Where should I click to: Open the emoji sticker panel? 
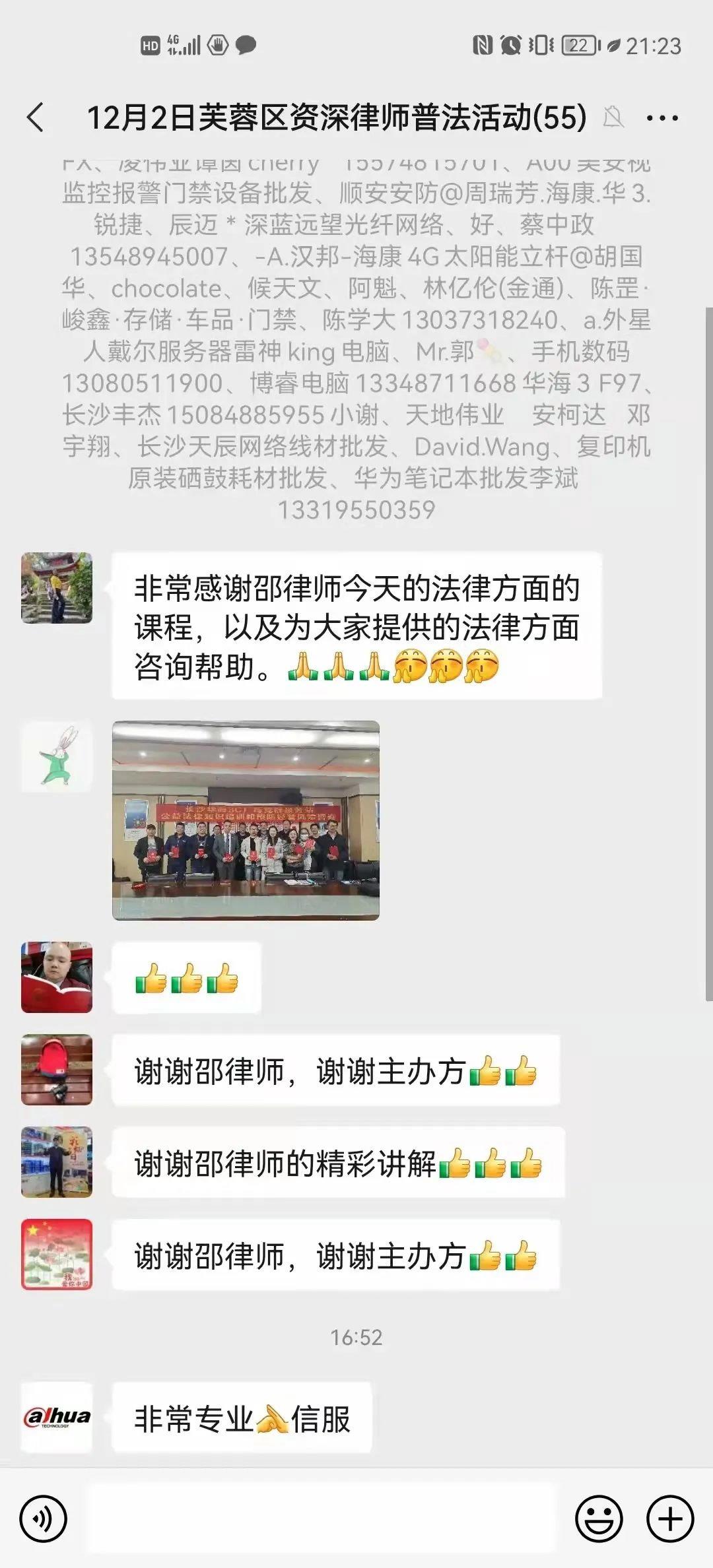pos(599,1519)
